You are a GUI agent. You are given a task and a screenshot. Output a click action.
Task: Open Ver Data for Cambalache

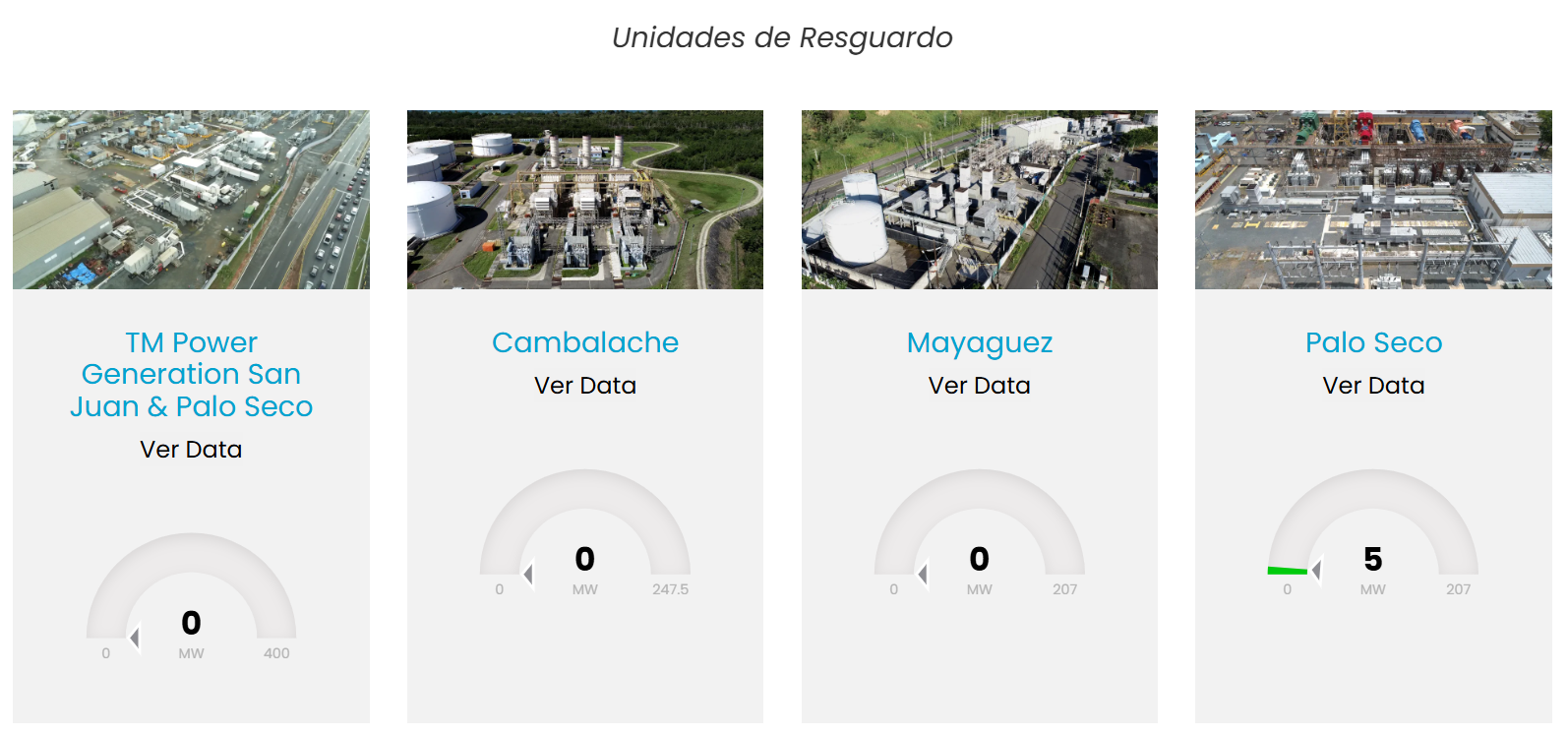[584, 386]
